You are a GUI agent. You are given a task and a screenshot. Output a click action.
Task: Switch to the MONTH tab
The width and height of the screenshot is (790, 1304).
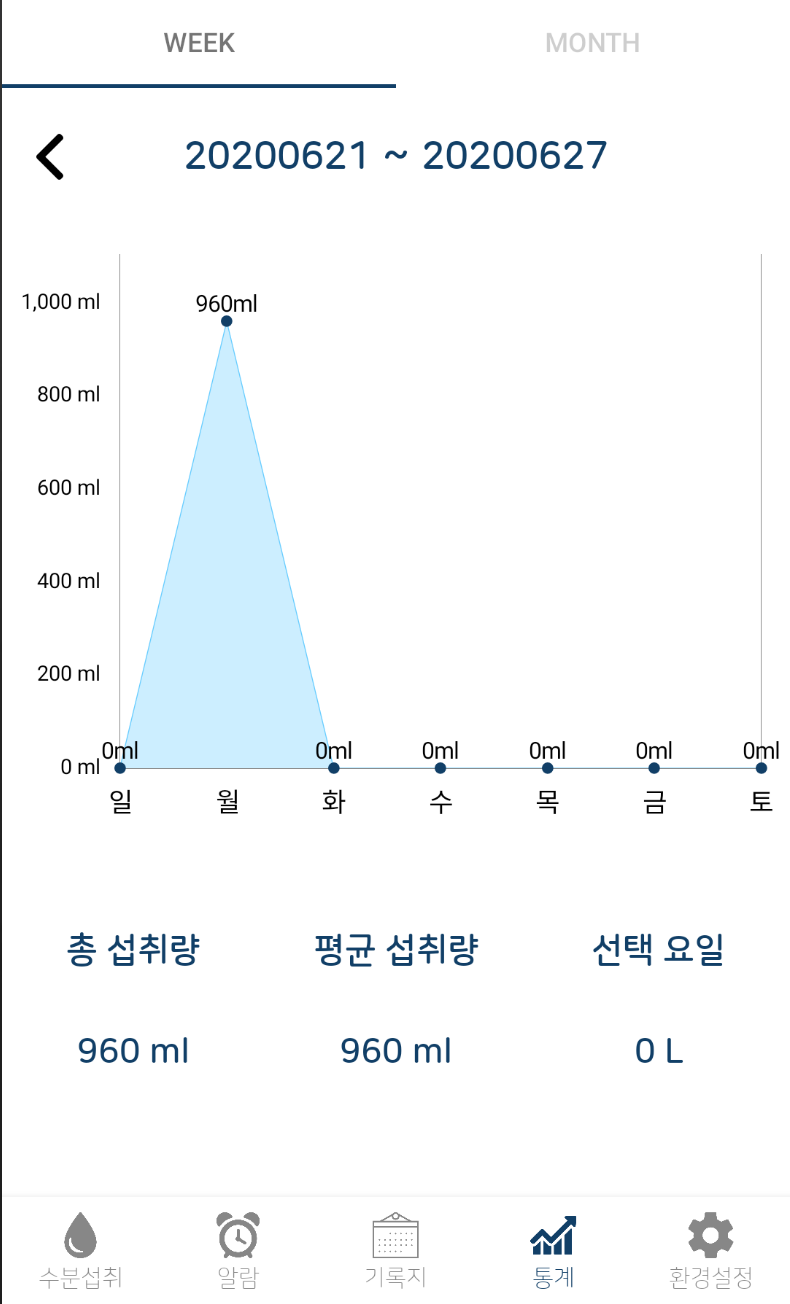pos(592,42)
